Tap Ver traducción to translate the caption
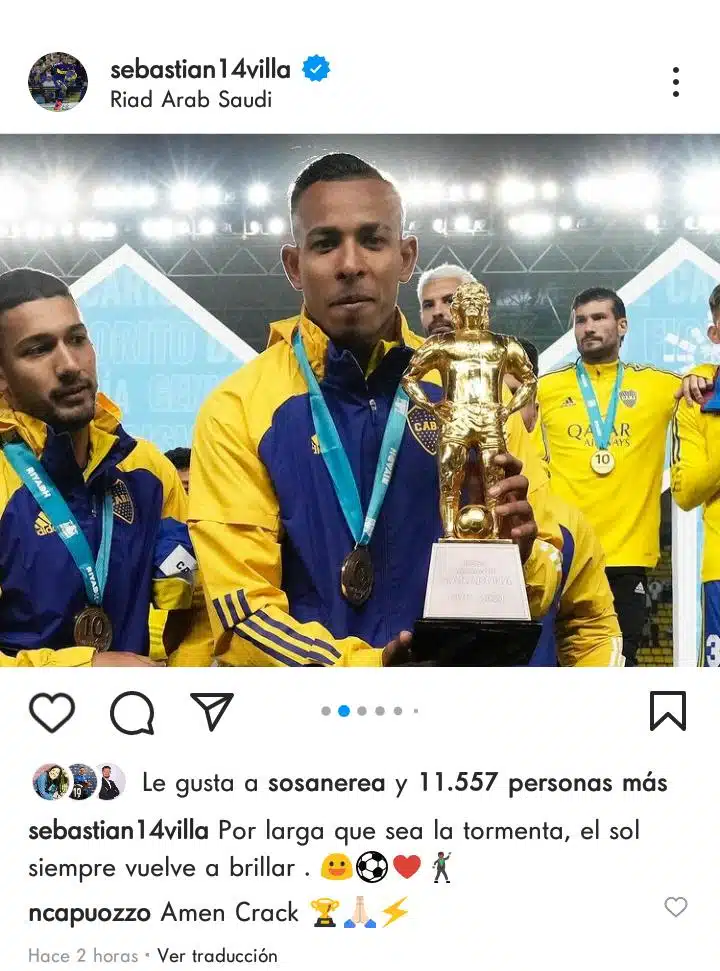 coord(217,956)
